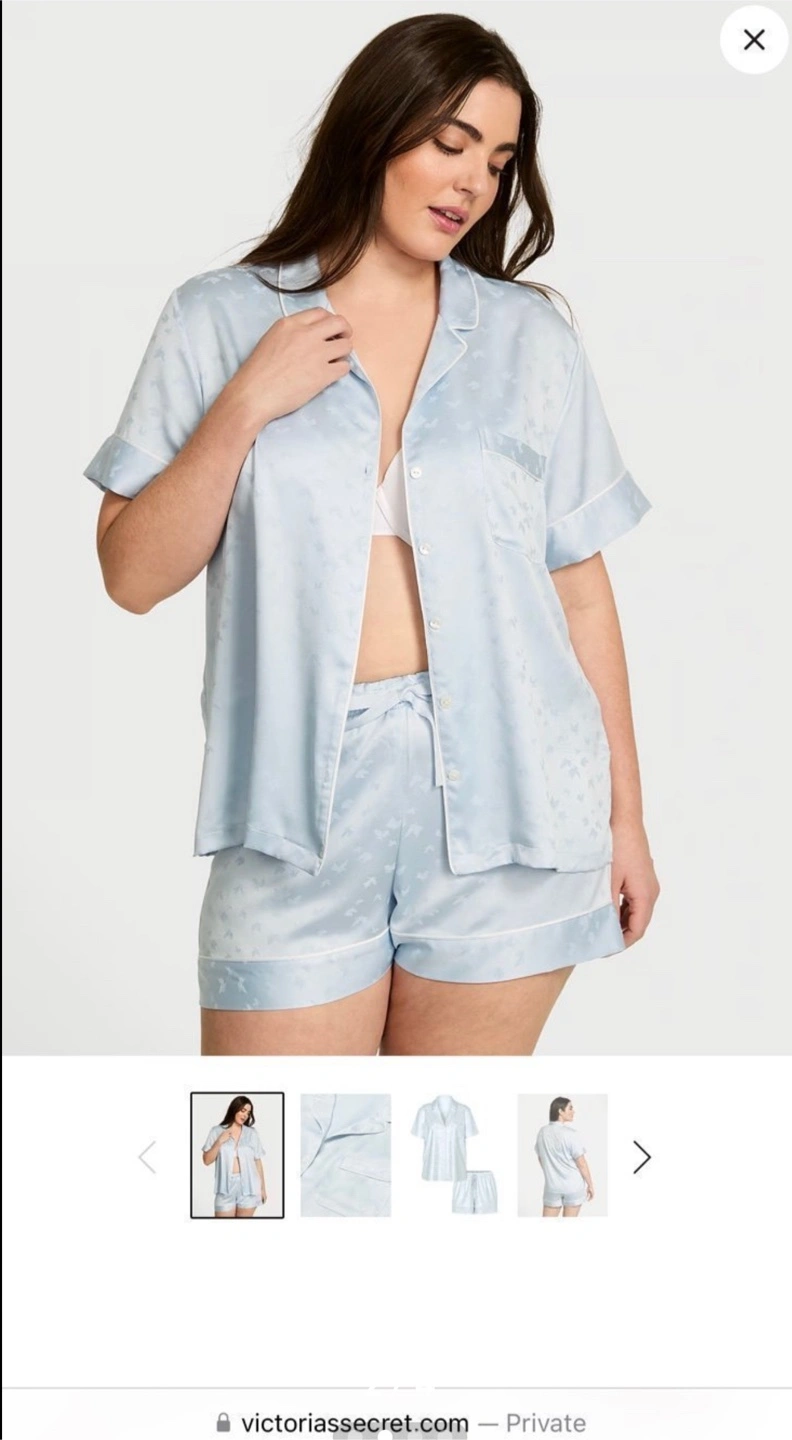Image resolution: width=792 pixels, height=1440 pixels.
Task: Select the flat-lay pajama set thumbnail
Action: [454, 1155]
